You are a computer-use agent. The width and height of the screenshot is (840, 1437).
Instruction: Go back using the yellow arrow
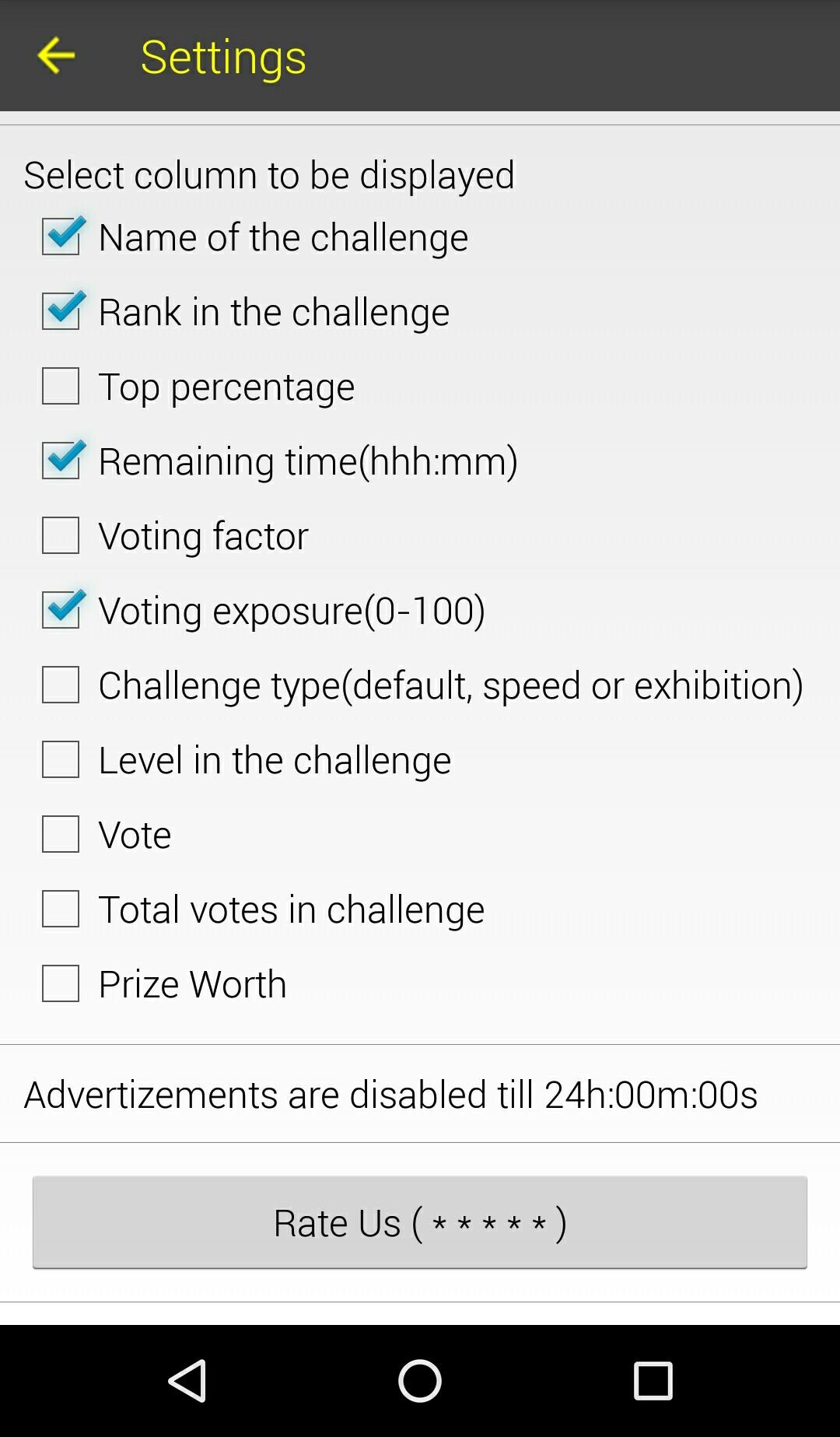pos(56,56)
